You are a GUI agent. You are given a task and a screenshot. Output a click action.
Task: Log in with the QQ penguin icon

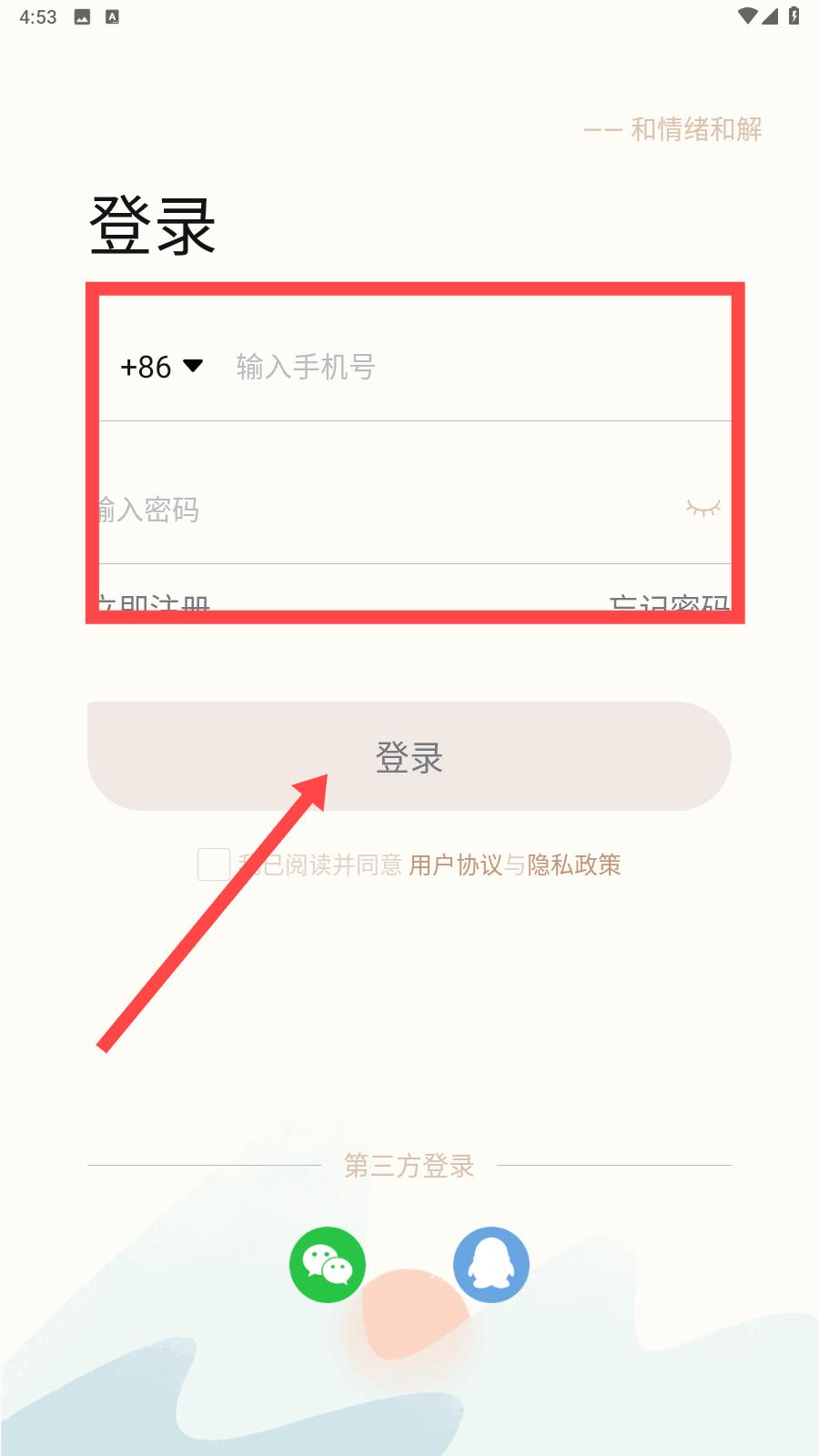click(491, 1264)
